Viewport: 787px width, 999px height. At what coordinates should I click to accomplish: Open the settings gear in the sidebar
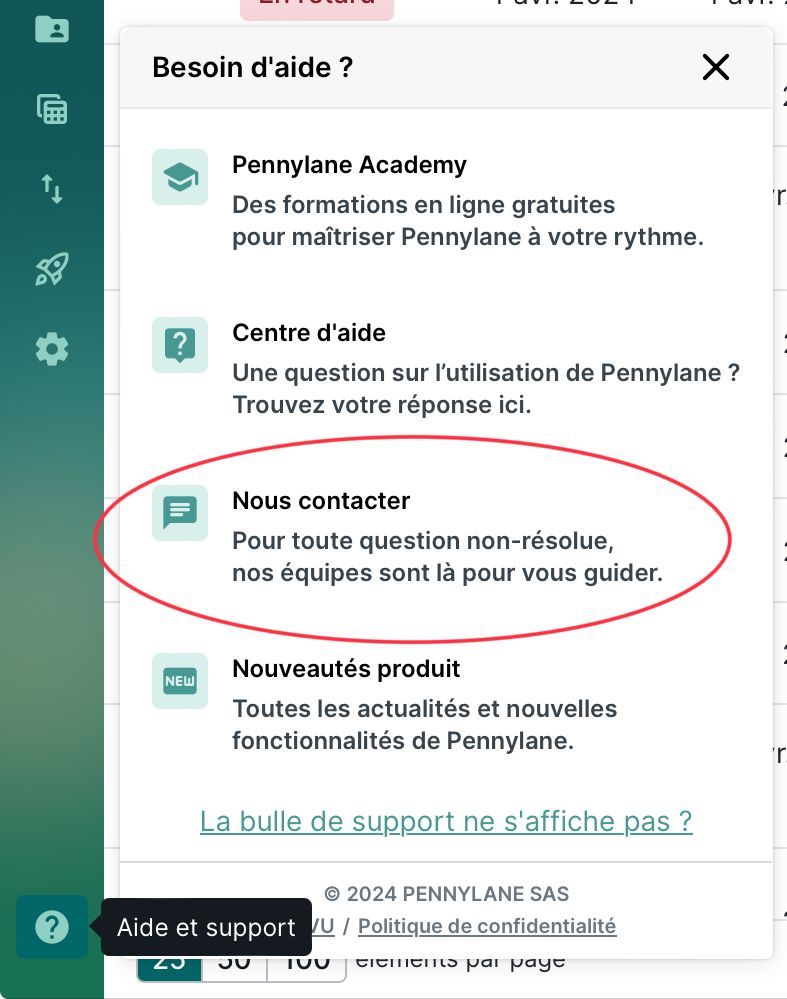[x=52, y=349]
